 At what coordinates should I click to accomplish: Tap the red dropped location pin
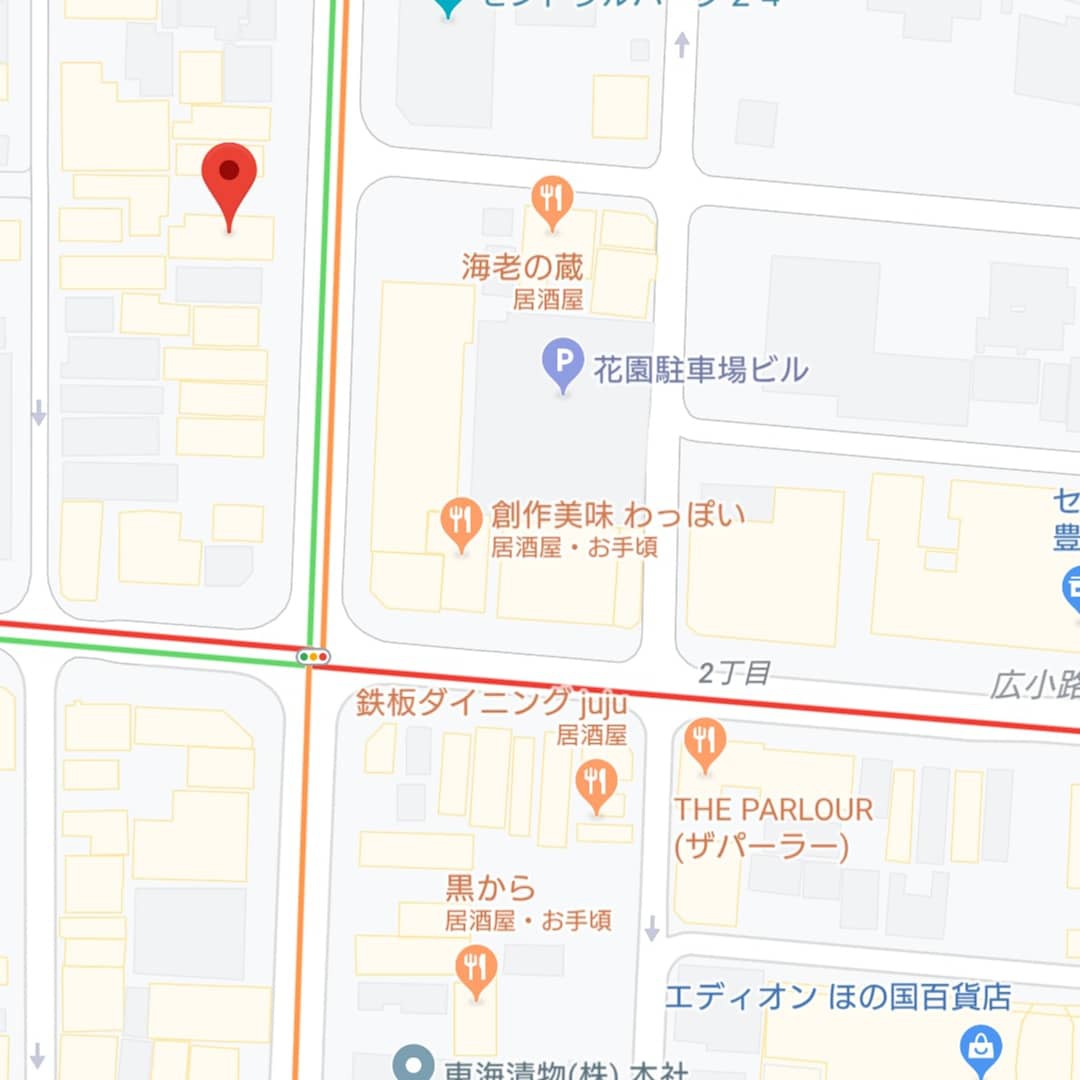point(229,175)
